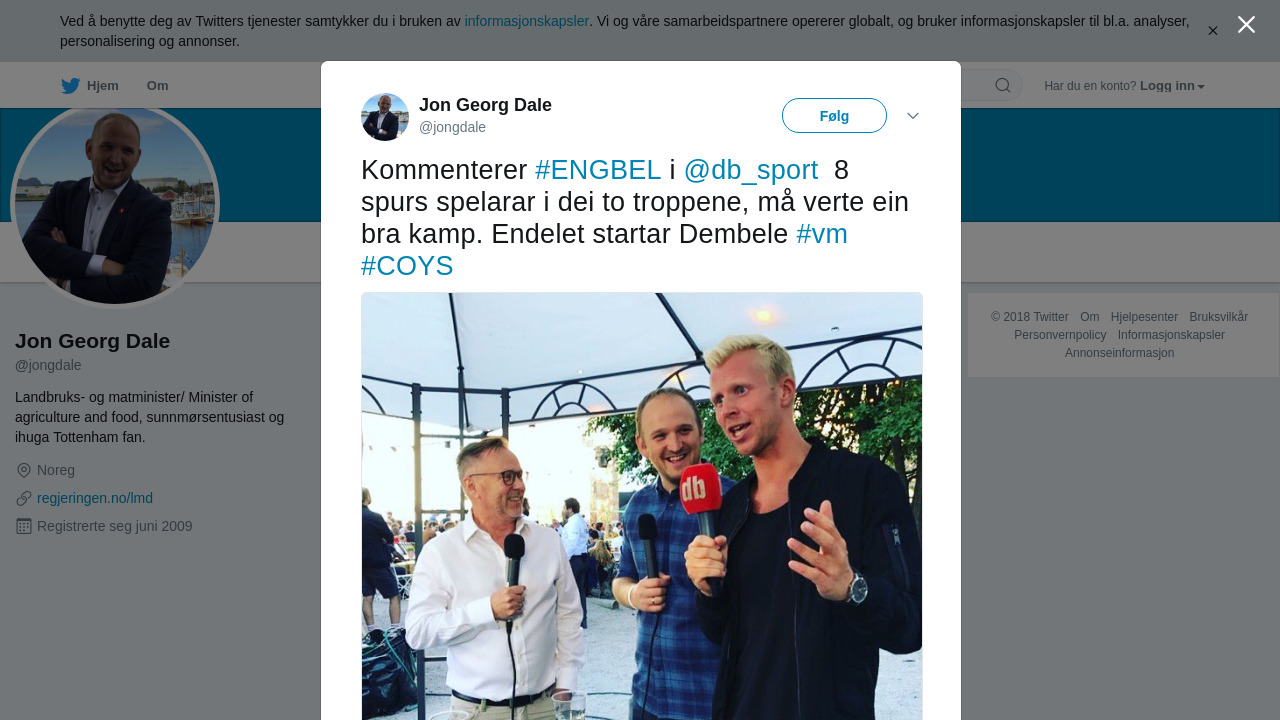The height and width of the screenshot is (720, 1280).
Task: Open the Logg inn dropdown
Action: [1172, 86]
